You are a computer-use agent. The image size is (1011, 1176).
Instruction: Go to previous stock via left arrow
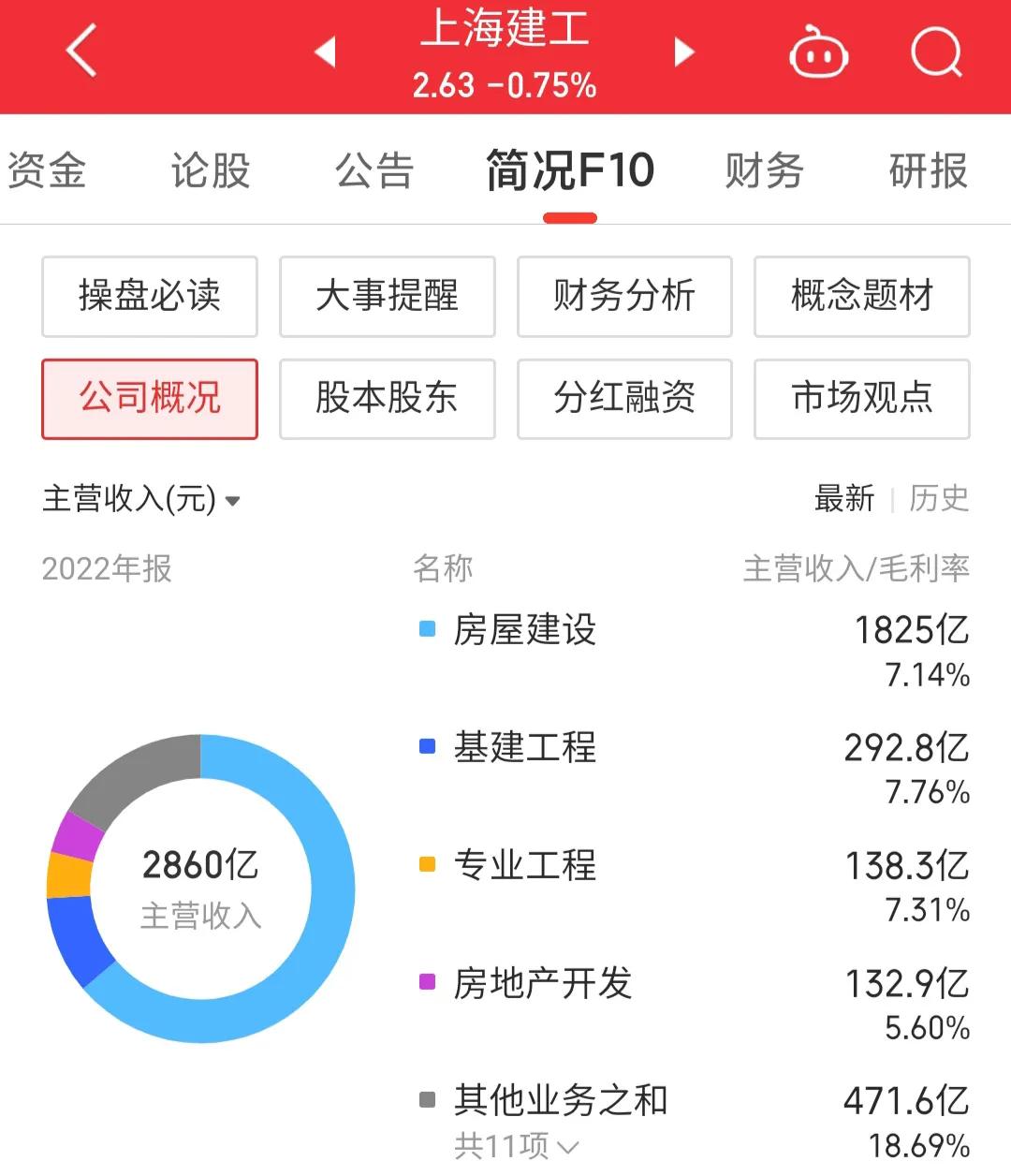pos(325,53)
